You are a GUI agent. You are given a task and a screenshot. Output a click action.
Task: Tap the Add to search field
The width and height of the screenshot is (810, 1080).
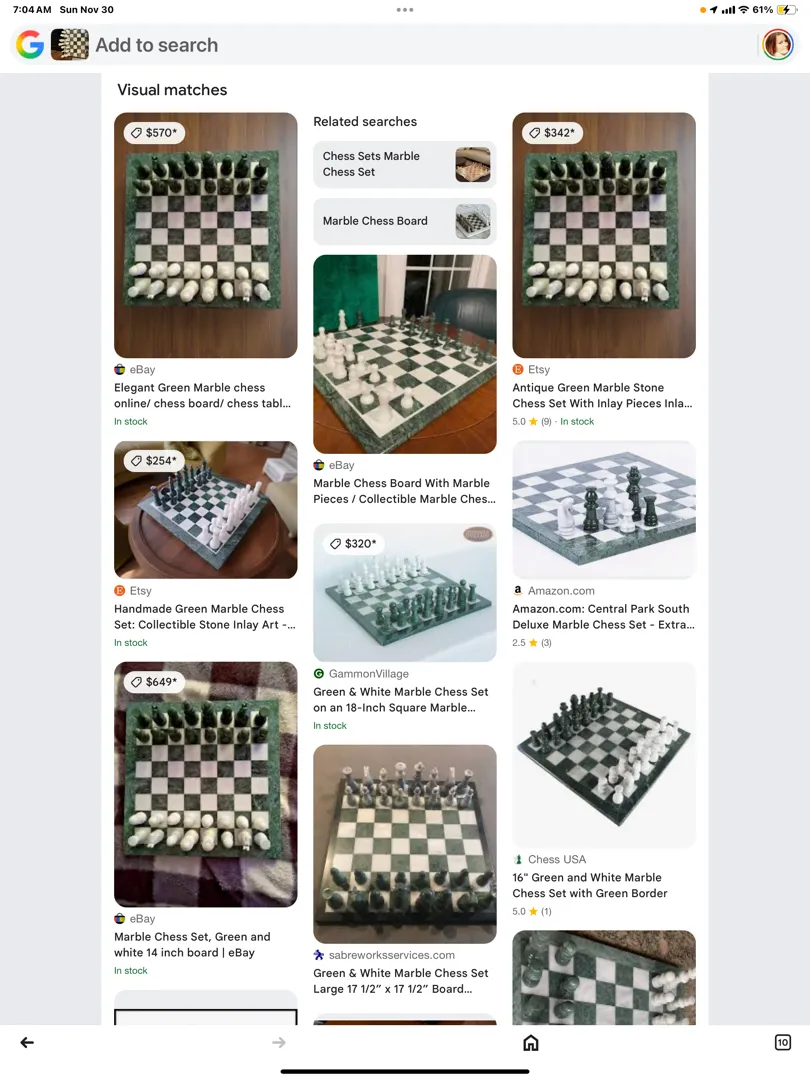(x=400, y=45)
